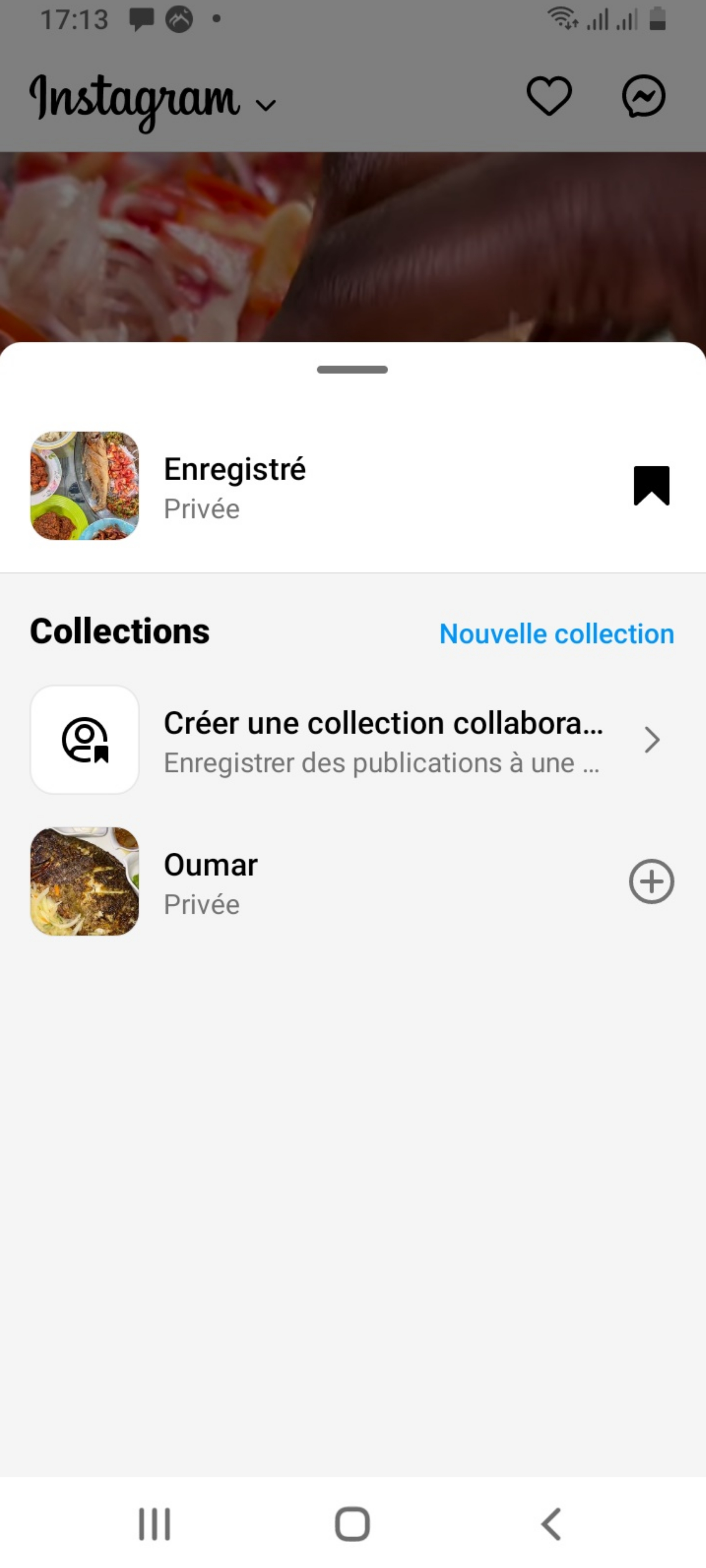
Task: Open the heart notifications icon
Action: click(x=549, y=96)
